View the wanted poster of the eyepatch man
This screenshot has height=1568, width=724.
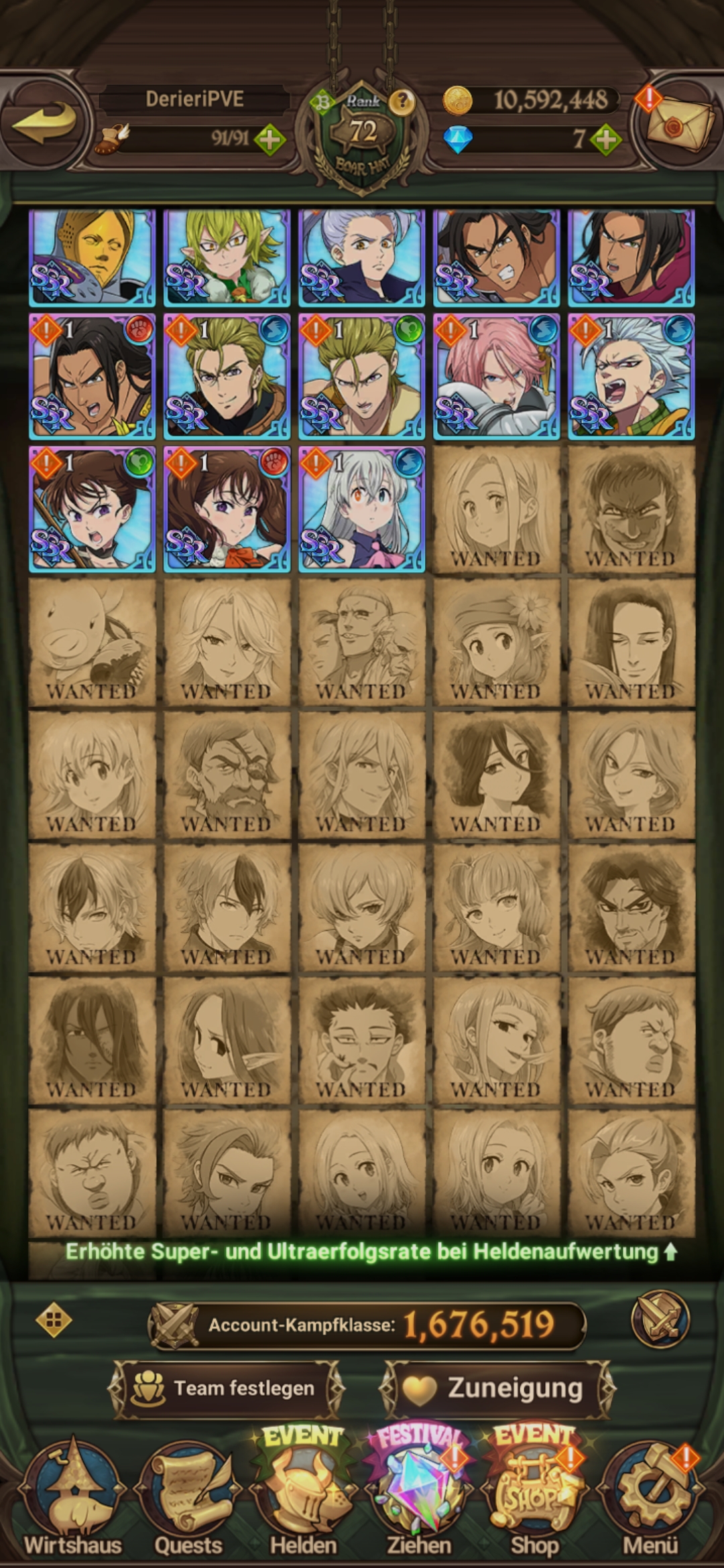227,775
